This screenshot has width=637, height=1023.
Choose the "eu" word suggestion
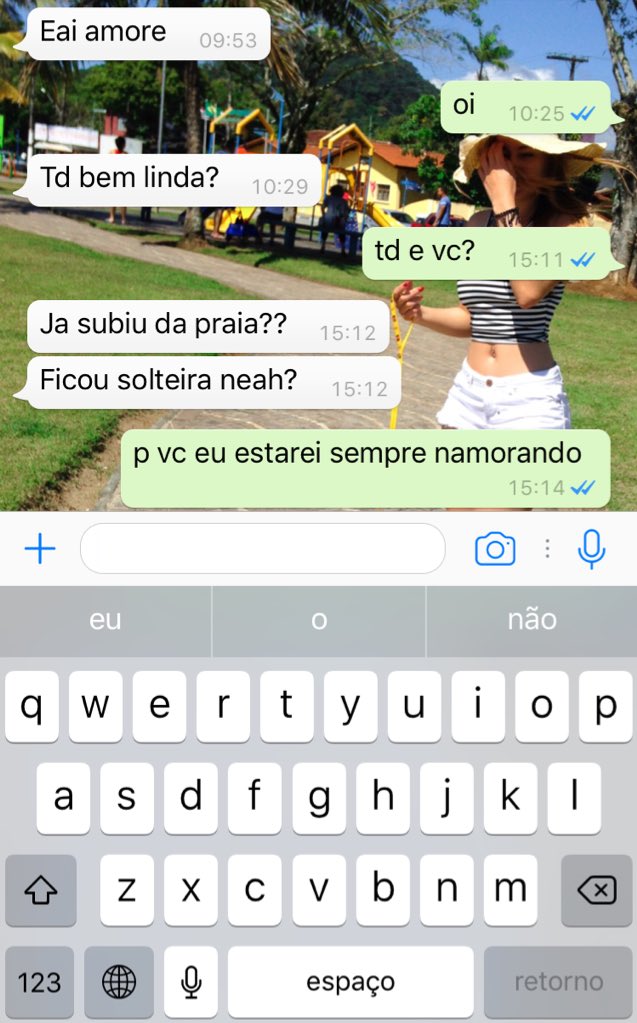pos(106,620)
